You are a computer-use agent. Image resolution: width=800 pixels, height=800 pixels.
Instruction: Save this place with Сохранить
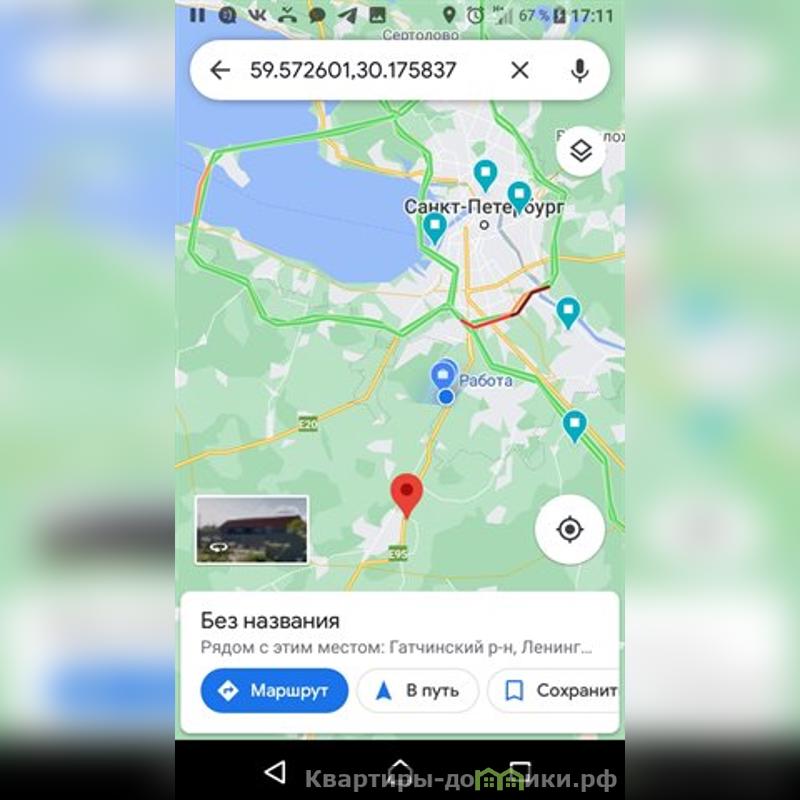(x=558, y=691)
